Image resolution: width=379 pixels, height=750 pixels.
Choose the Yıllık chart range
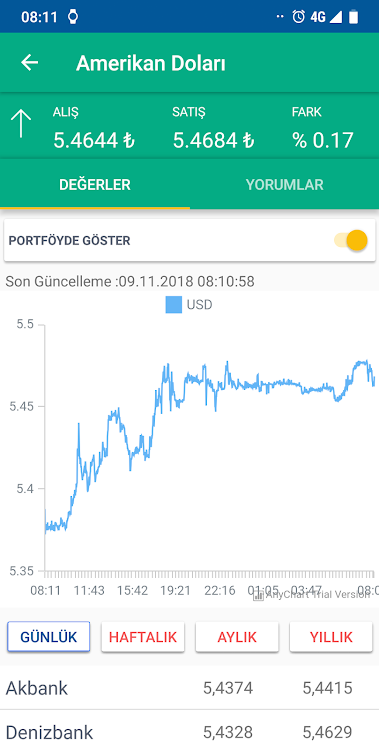pos(331,637)
